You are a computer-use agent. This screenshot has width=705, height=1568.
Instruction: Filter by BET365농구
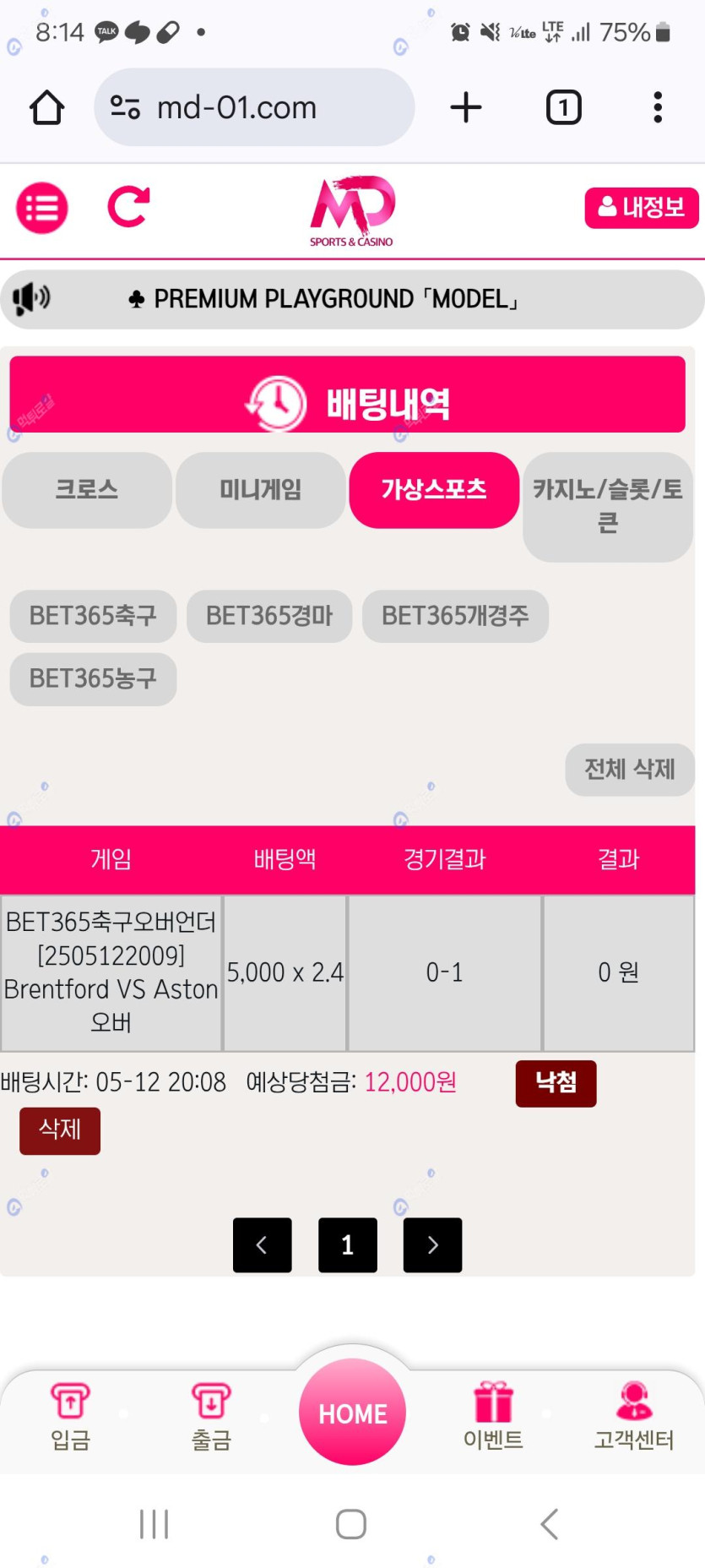pyautogui.click(x=93, y=678)
